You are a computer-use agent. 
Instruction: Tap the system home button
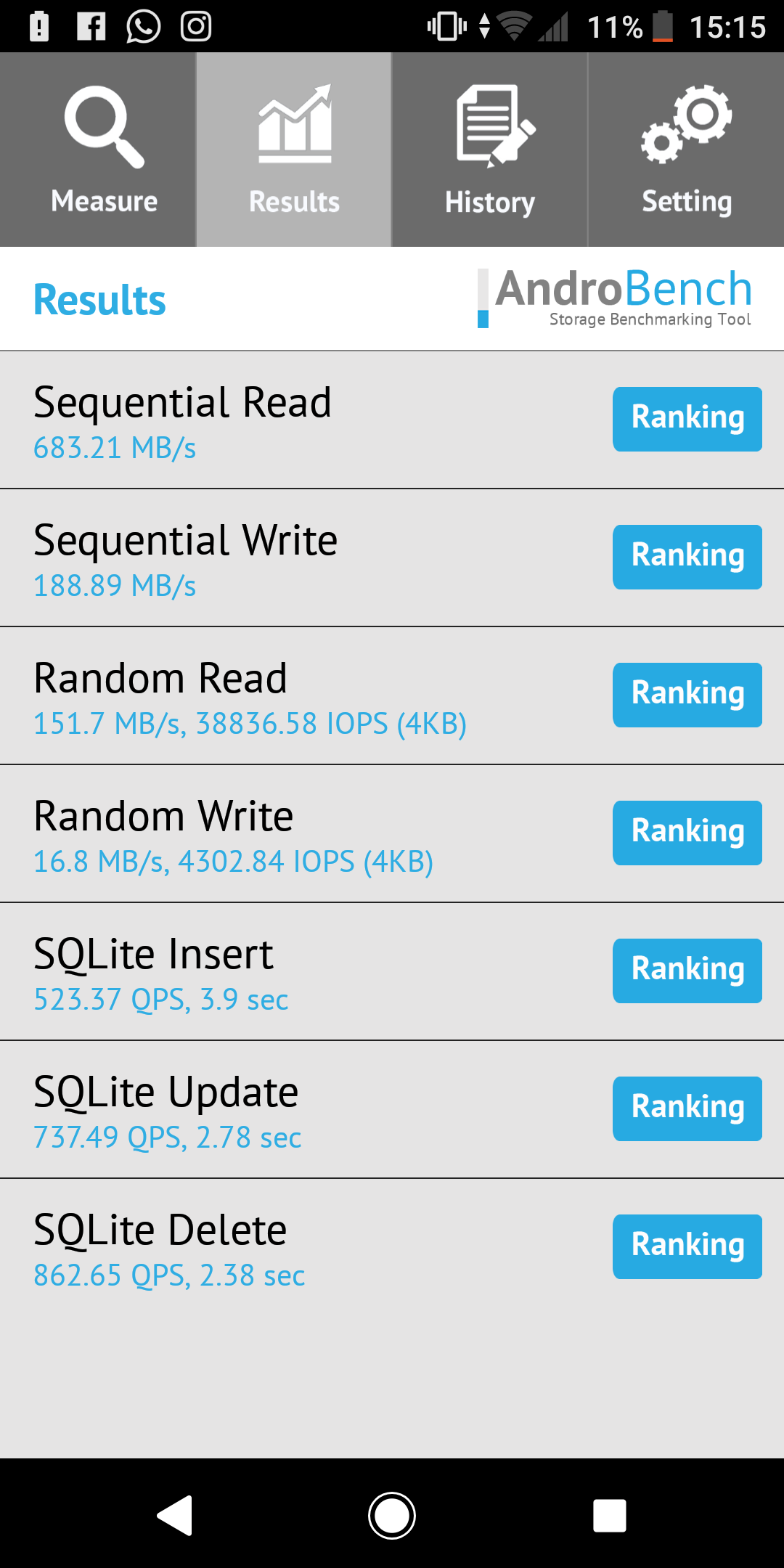pos(392,1516)
